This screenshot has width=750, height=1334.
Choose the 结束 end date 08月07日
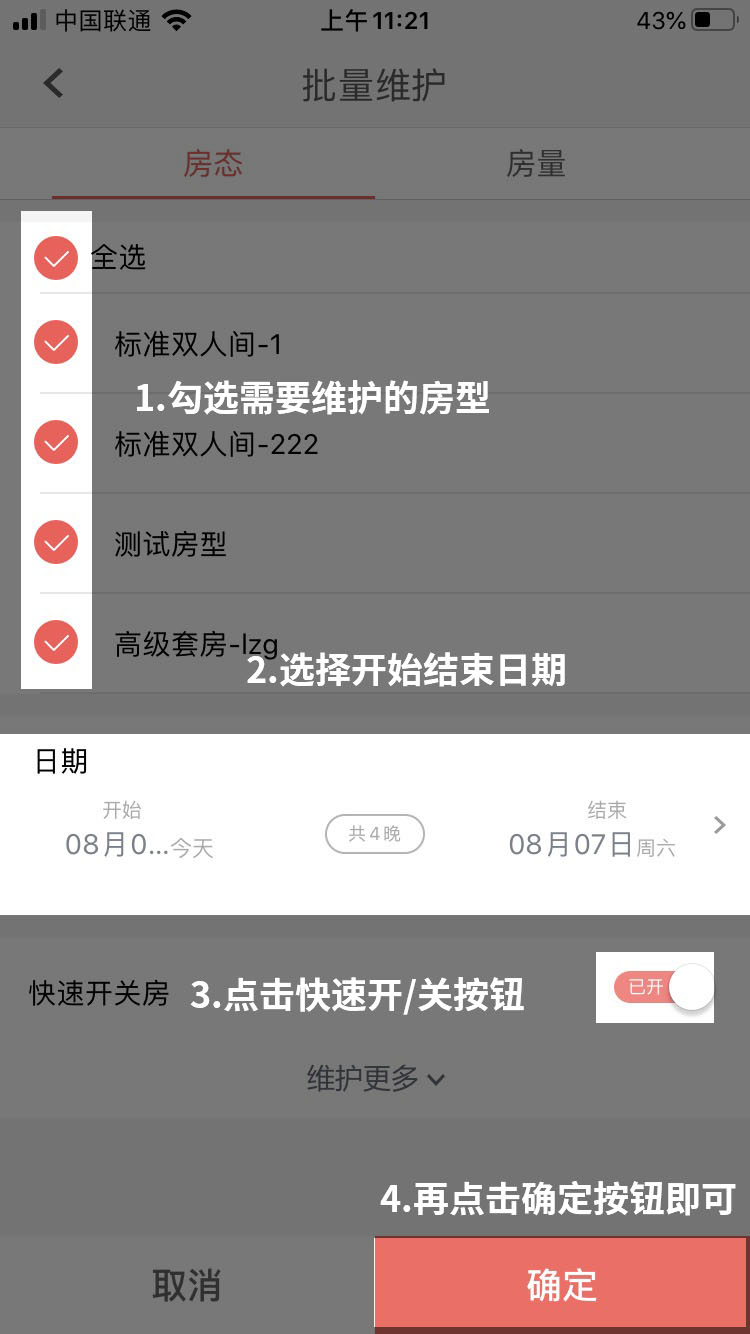pos(592,832)
